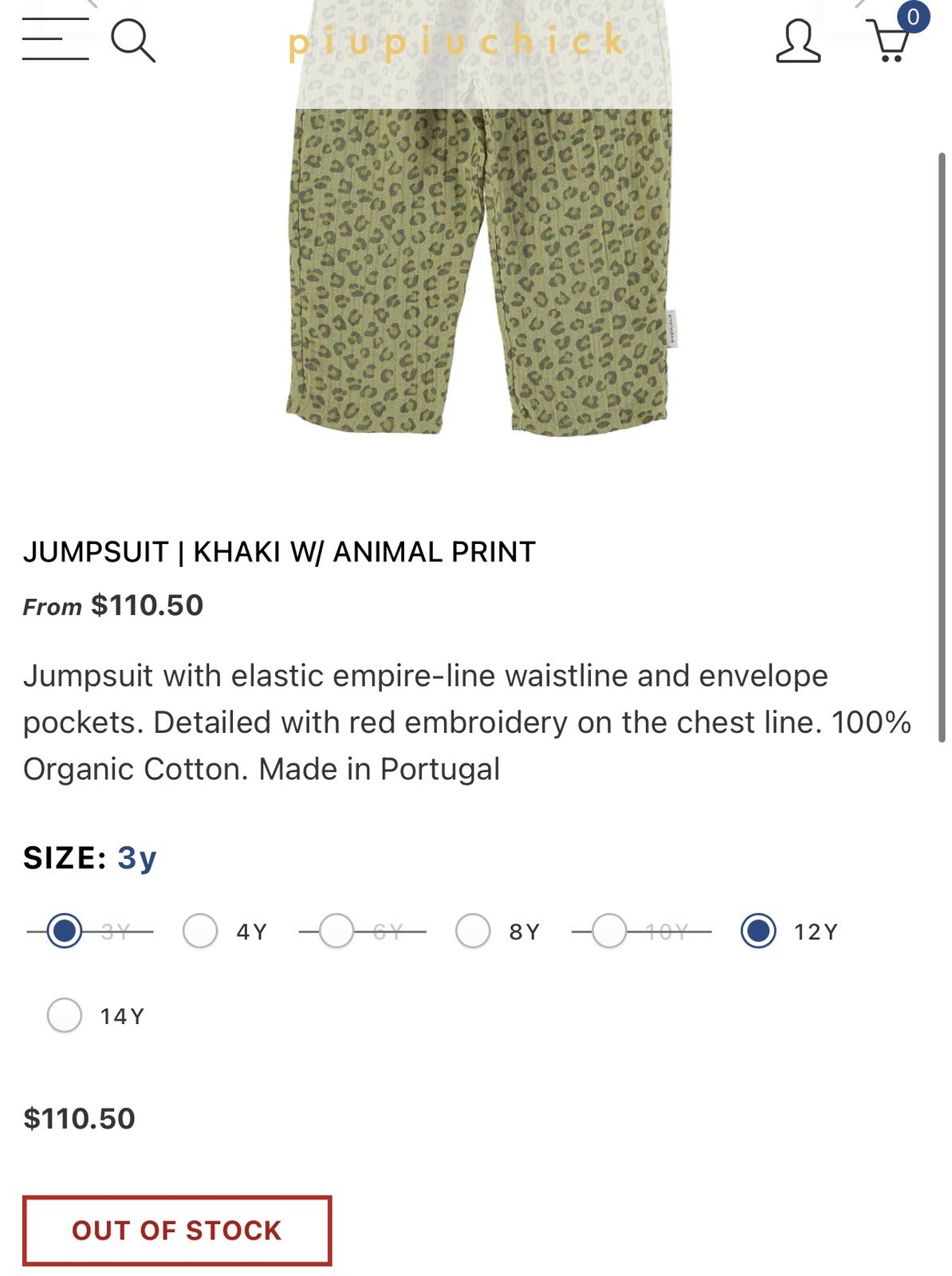The height and width of the screenshot is (1276, 952).
Task: View the shopping cart
Action: (x=891, y=39)
